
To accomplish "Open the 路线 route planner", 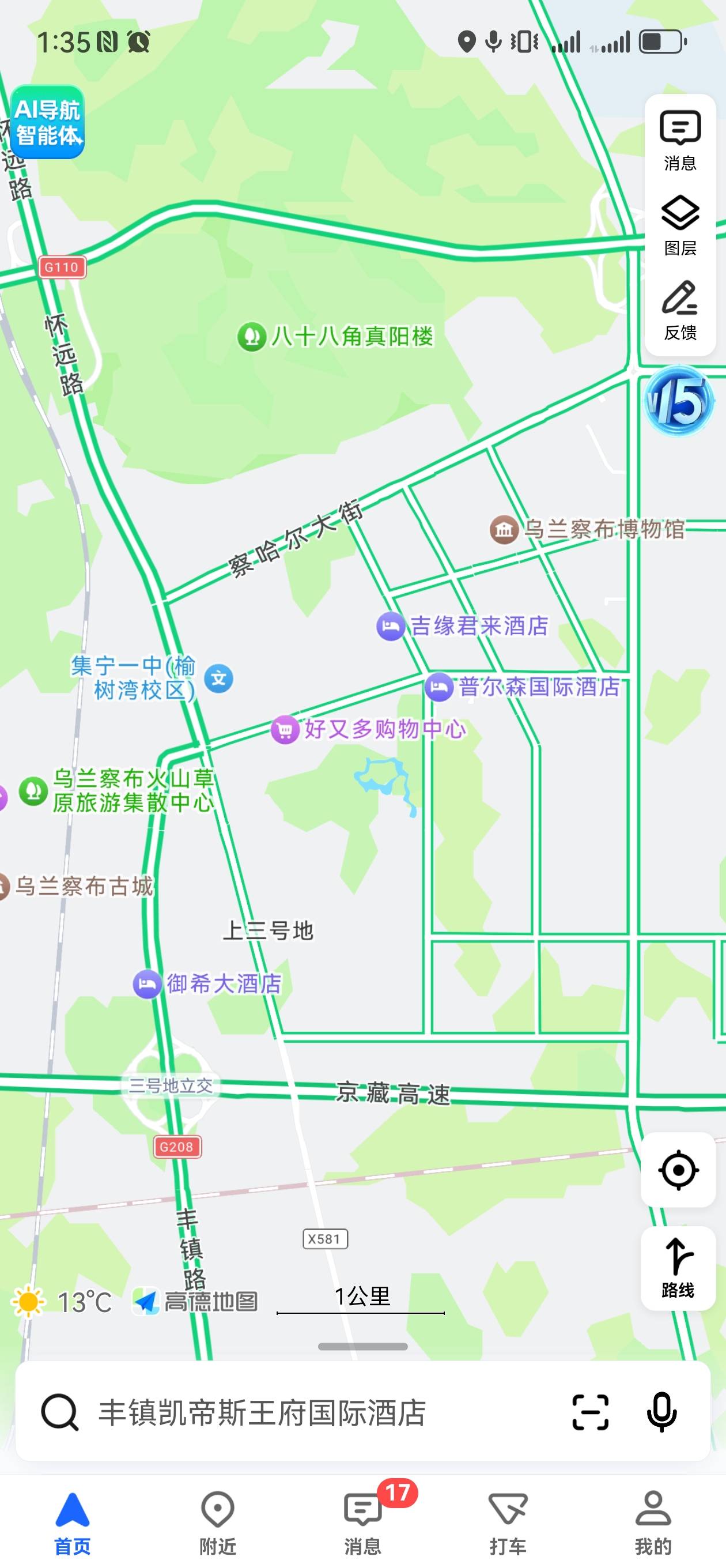I will coord(678,1268).
